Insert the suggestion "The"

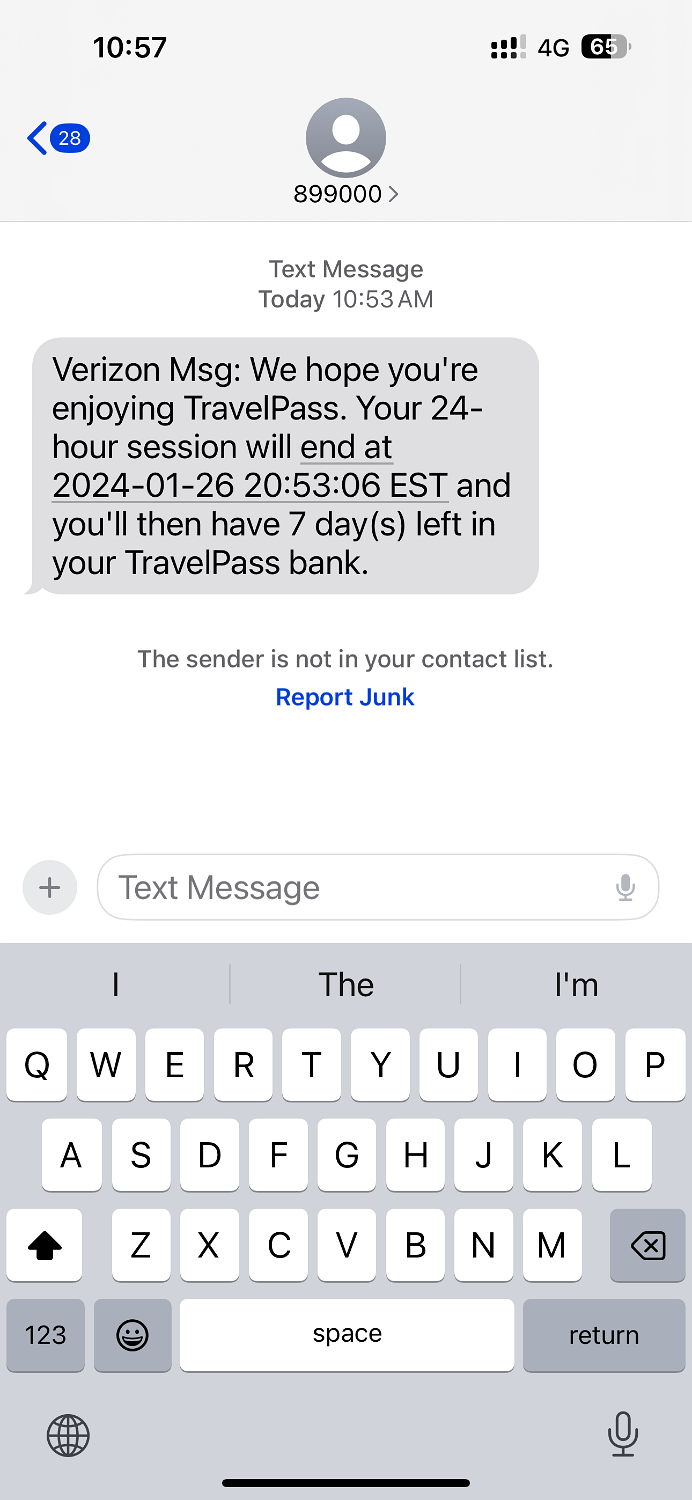tap(346, 985)
